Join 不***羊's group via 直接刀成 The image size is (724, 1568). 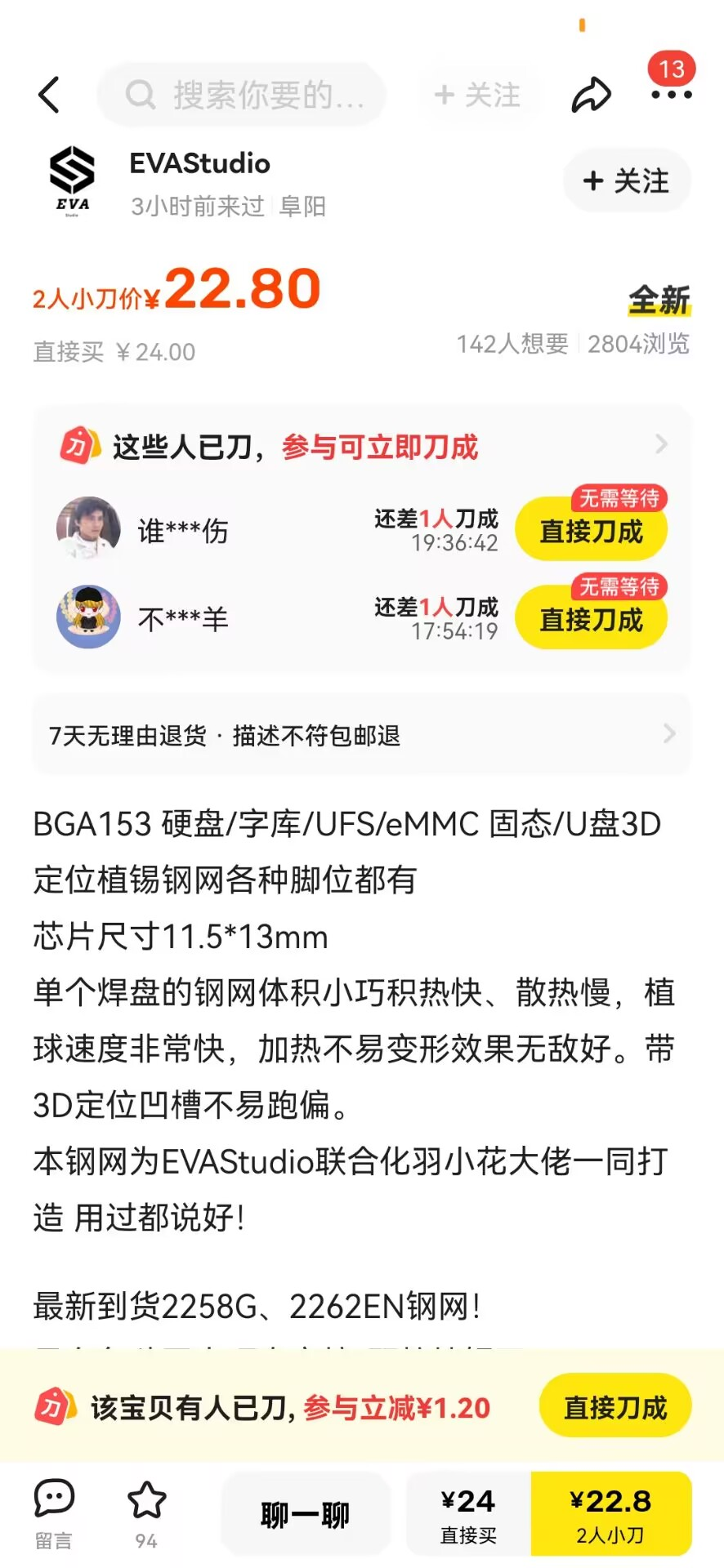pos(591,620)
